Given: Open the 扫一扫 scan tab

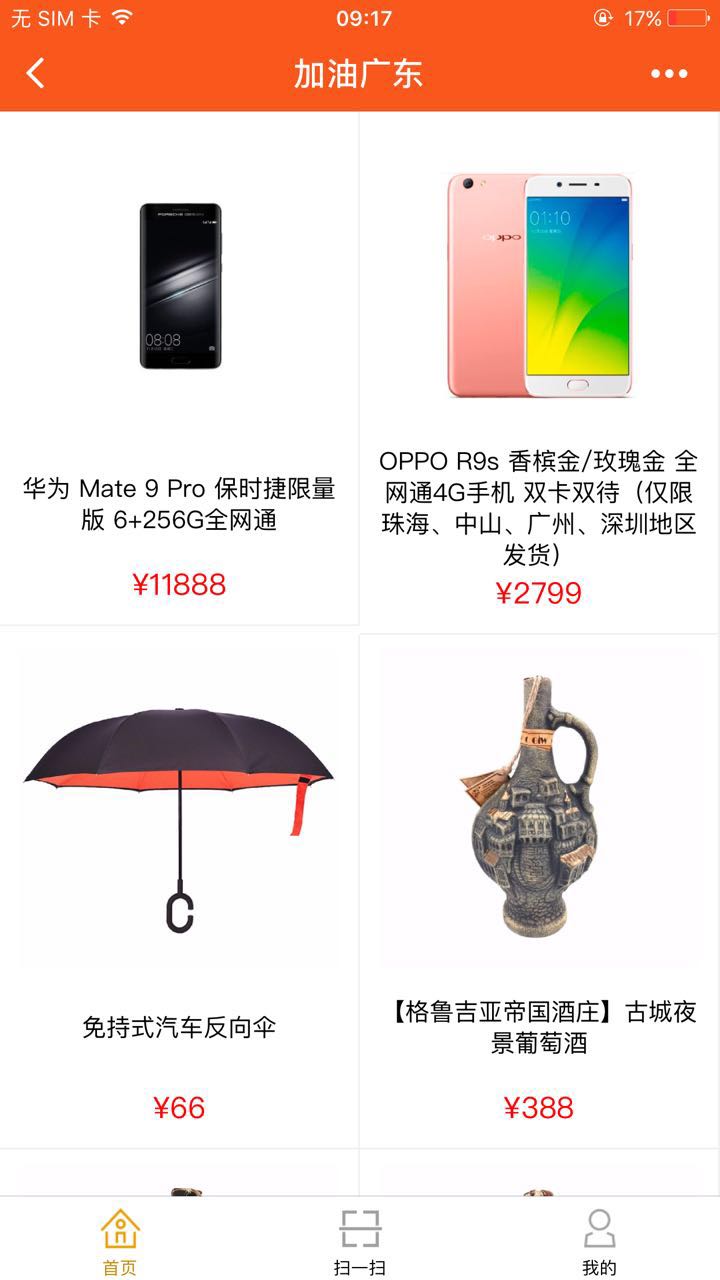Looking at the screenshot, I should (x=360, y=1240).
